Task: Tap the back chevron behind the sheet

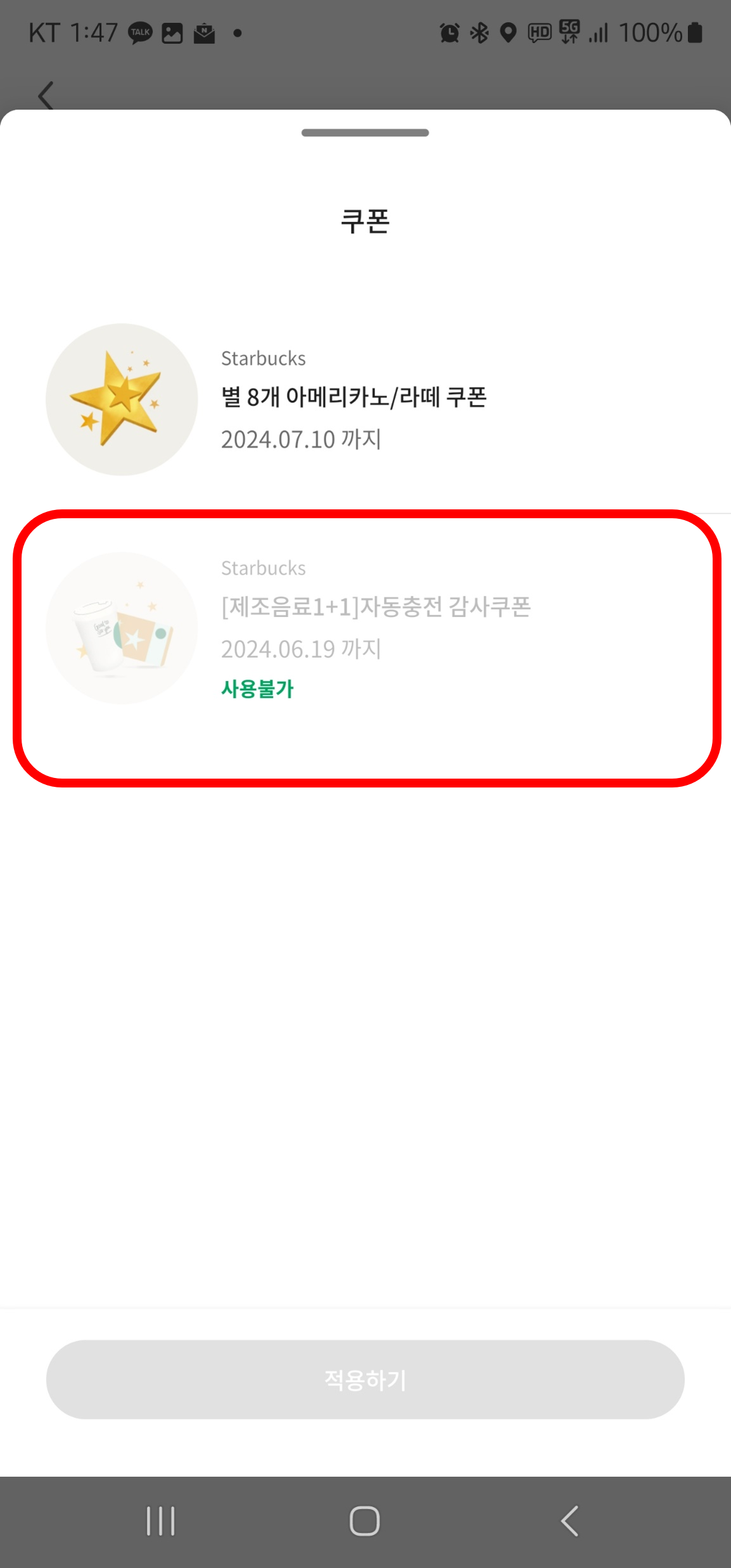Action: (44, 95)
